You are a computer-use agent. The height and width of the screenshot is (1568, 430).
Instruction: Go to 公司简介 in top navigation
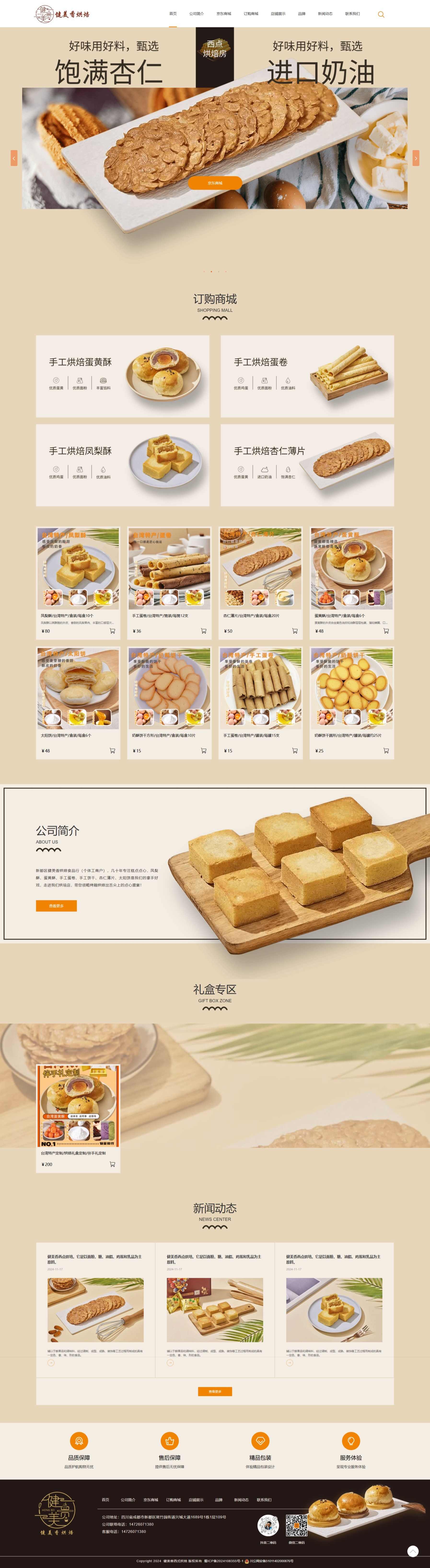[x=196, y=13]
